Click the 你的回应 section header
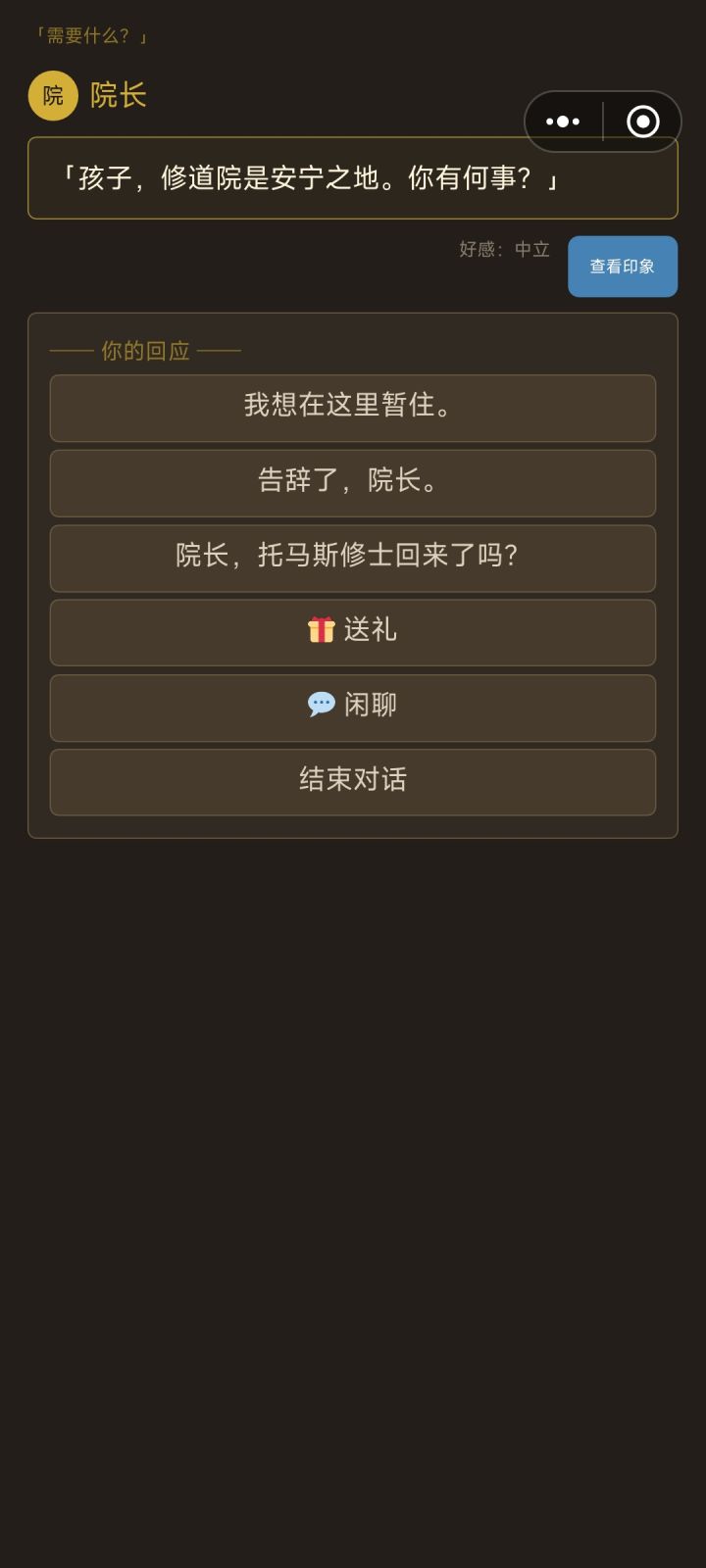The width and height of the screenshot is (706, 1568). pyautogui.click(x=144, y=351)
